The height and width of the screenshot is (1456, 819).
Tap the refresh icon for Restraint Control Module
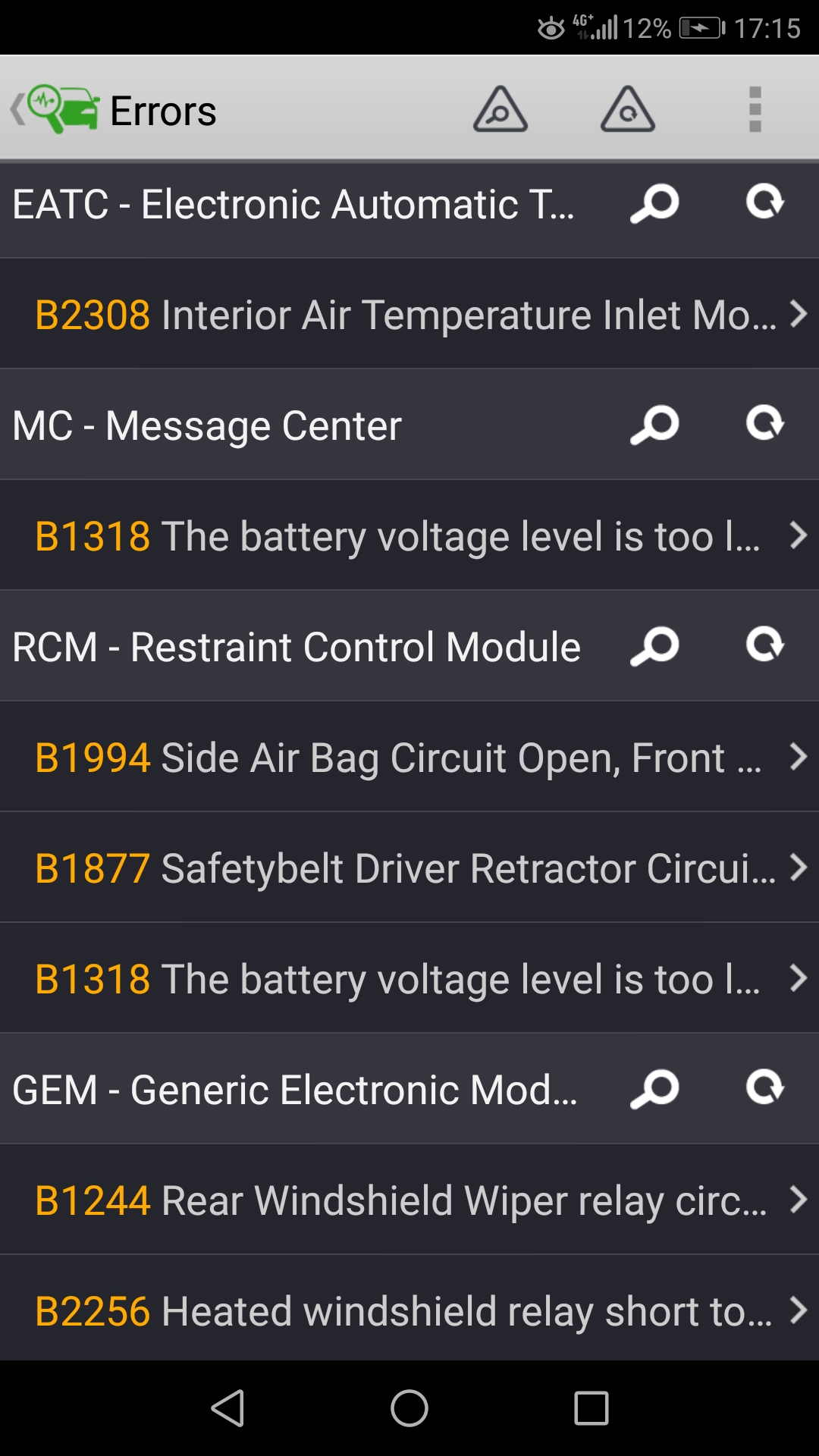764,645
